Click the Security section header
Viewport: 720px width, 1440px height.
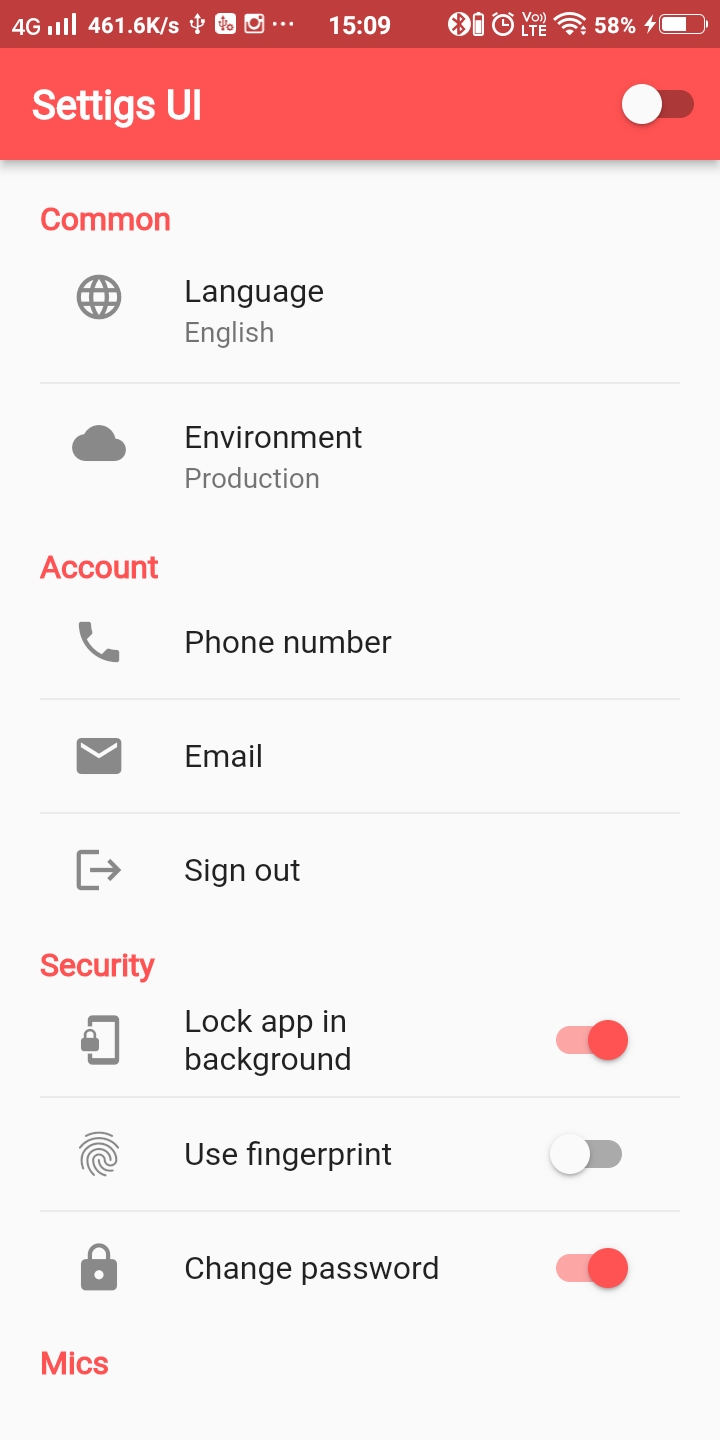click(x=97, y=965)
